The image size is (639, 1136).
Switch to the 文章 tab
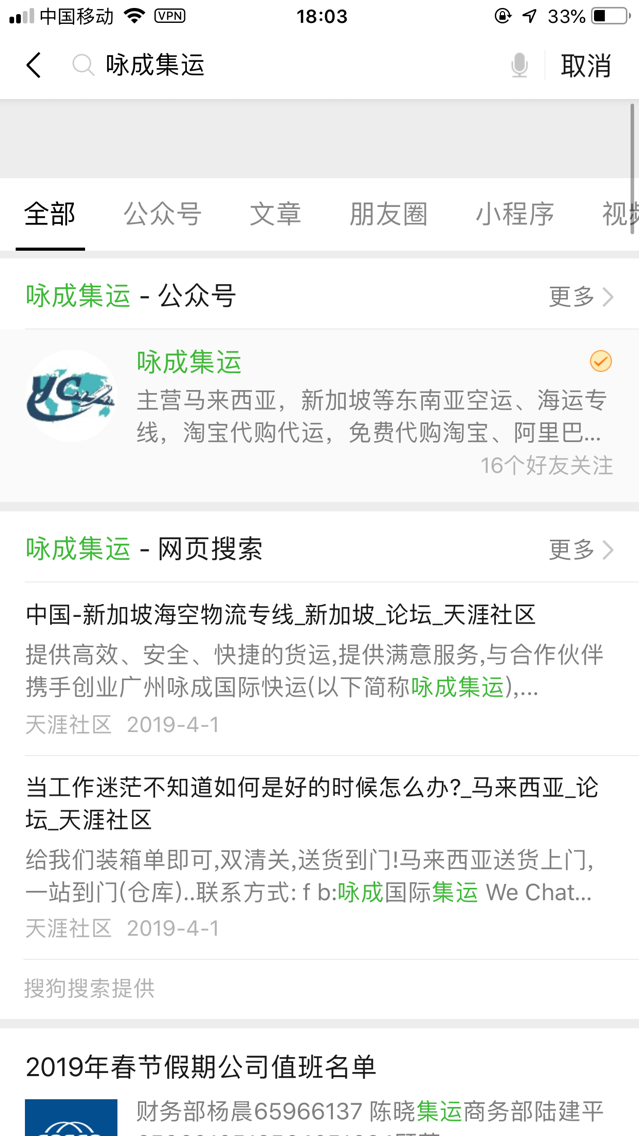point(275,214)
